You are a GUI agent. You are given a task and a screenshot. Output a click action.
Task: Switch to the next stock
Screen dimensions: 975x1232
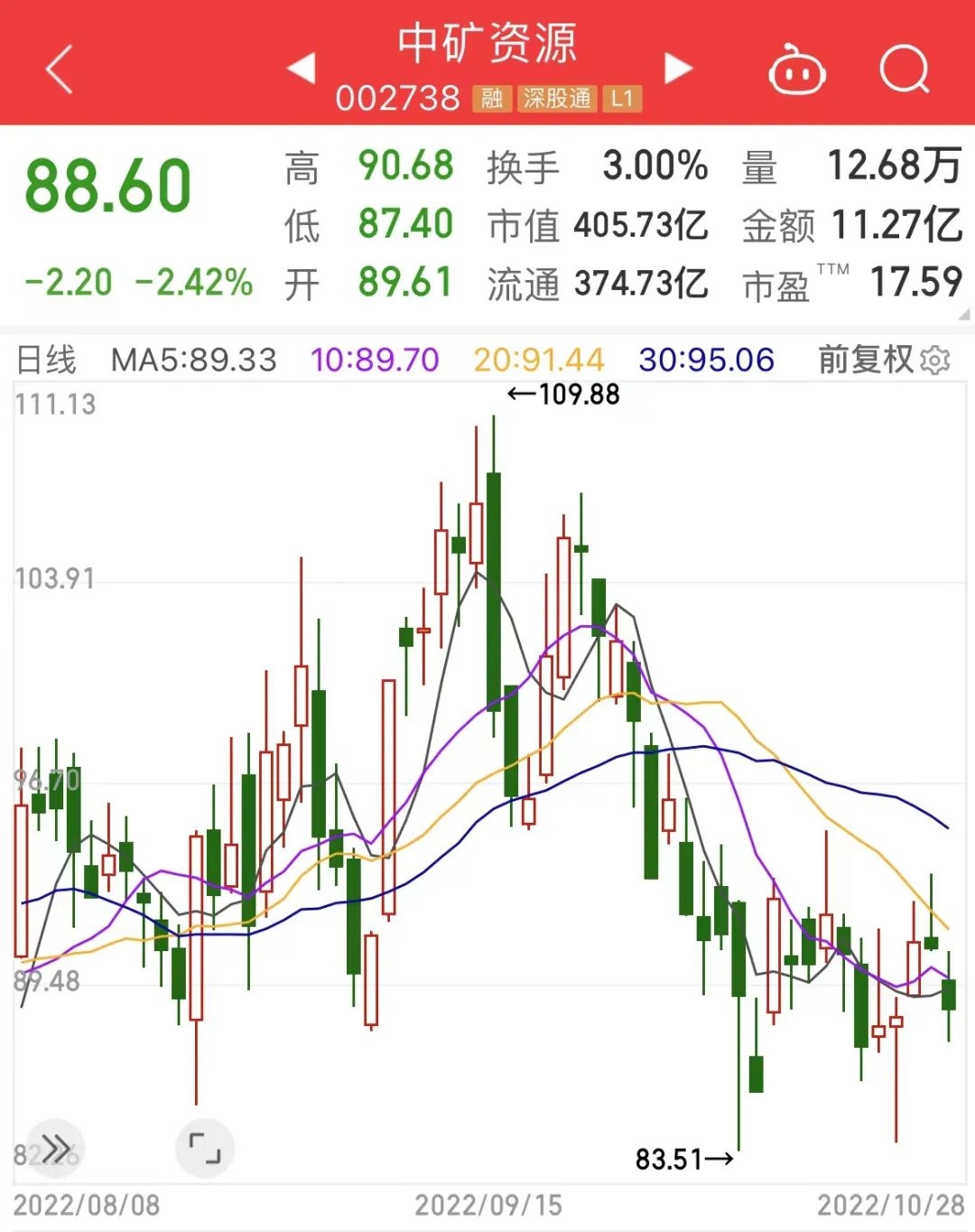click(x=677, y=68)
